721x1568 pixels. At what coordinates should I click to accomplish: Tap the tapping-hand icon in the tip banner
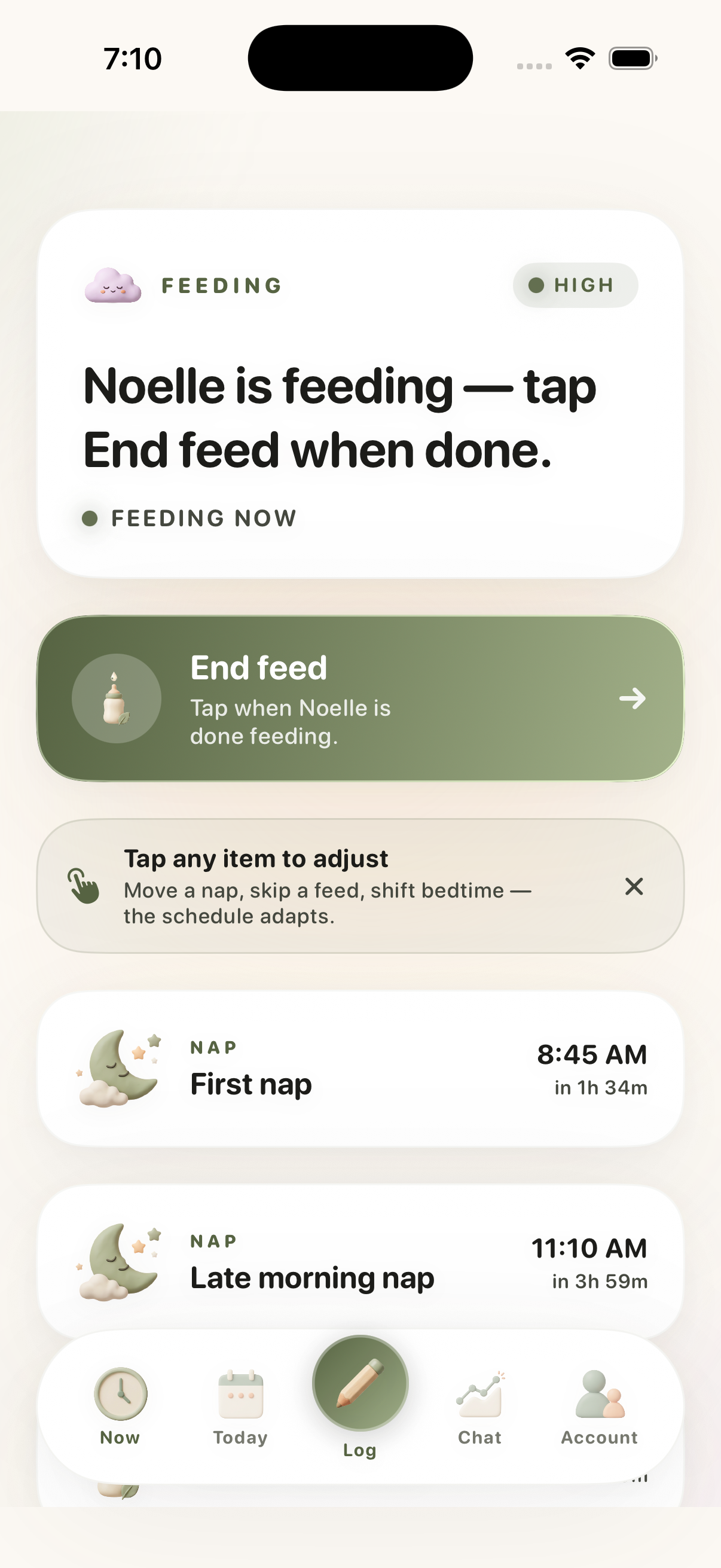(x=84, y=886)
